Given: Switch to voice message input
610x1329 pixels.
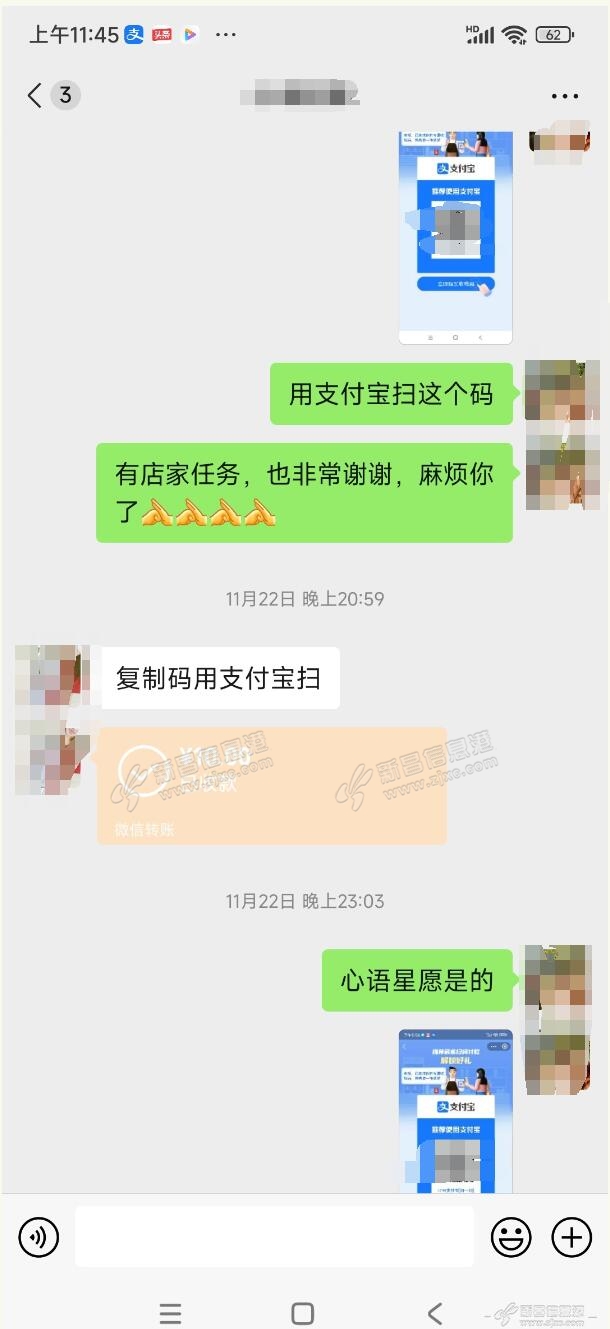Looking at the screenshot, I should (39, 1238).
